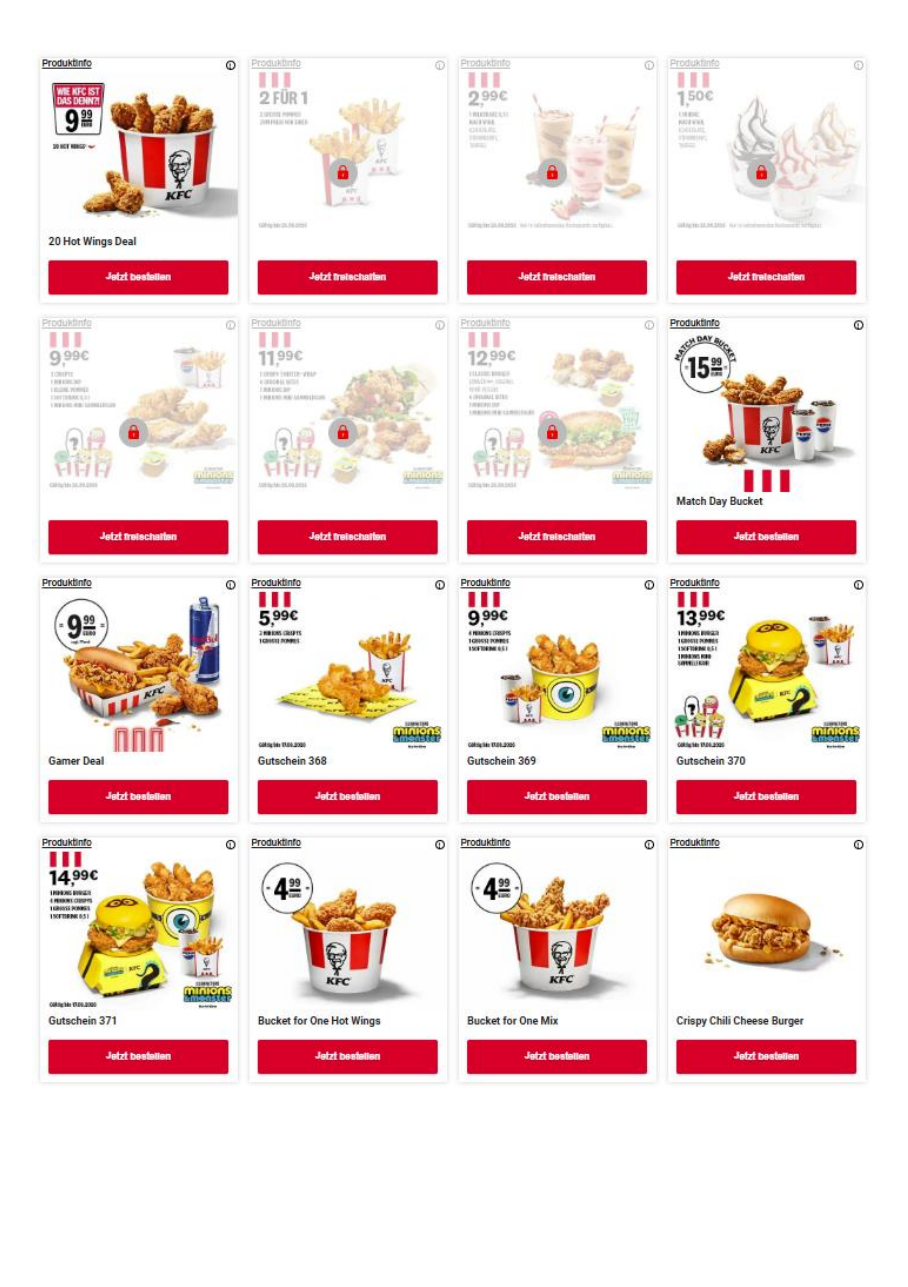Unlock the 2,99€ milkshake coupon

pos(557,277)
